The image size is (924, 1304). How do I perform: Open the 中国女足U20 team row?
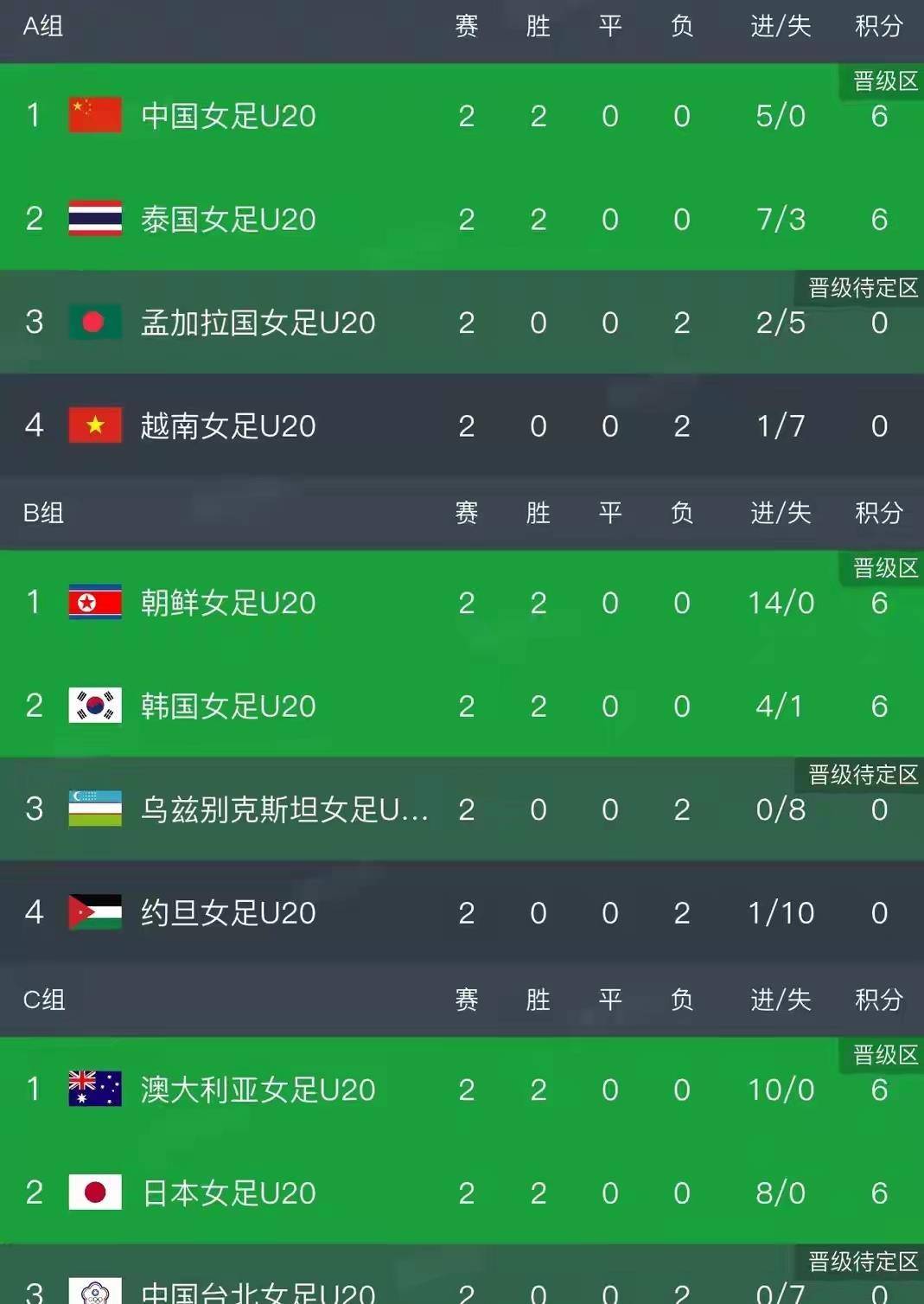coord(228,116)
